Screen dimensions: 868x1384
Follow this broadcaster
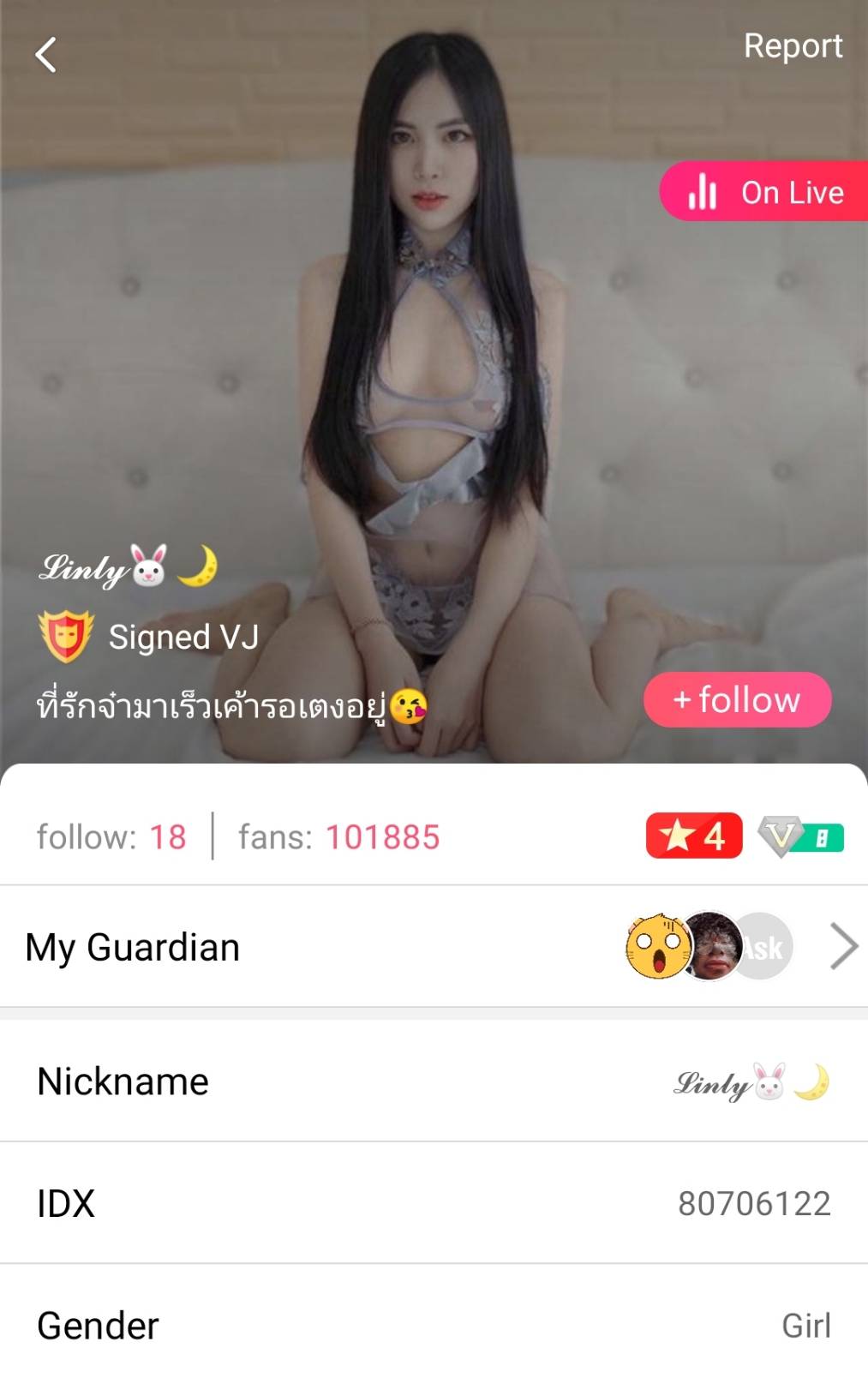coord(737,700)
